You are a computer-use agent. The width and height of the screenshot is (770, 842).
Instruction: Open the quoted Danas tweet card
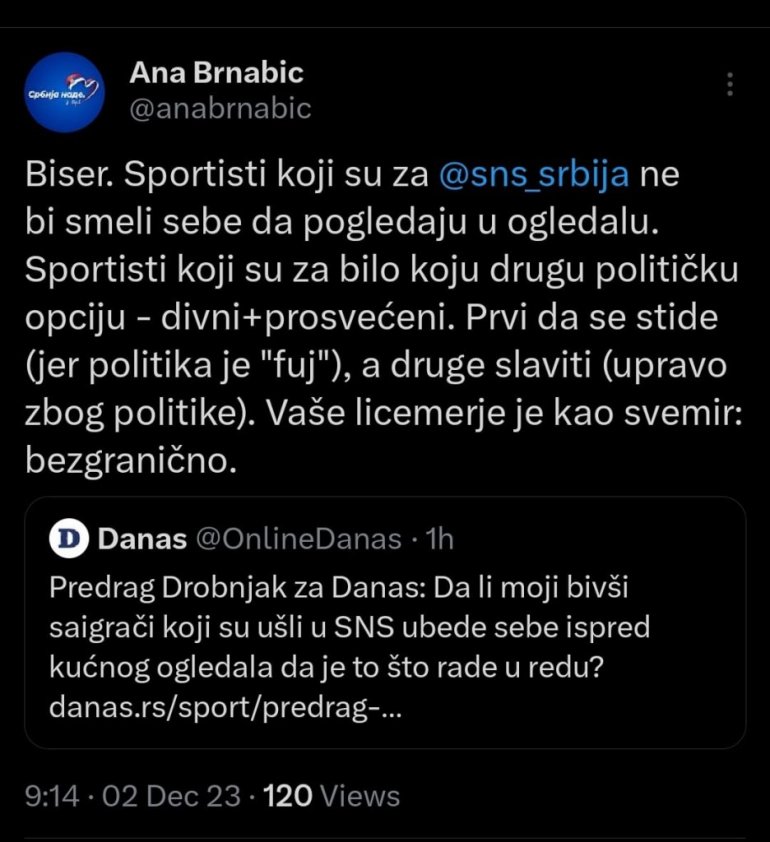pyautogui.click(x=384, y=622)
